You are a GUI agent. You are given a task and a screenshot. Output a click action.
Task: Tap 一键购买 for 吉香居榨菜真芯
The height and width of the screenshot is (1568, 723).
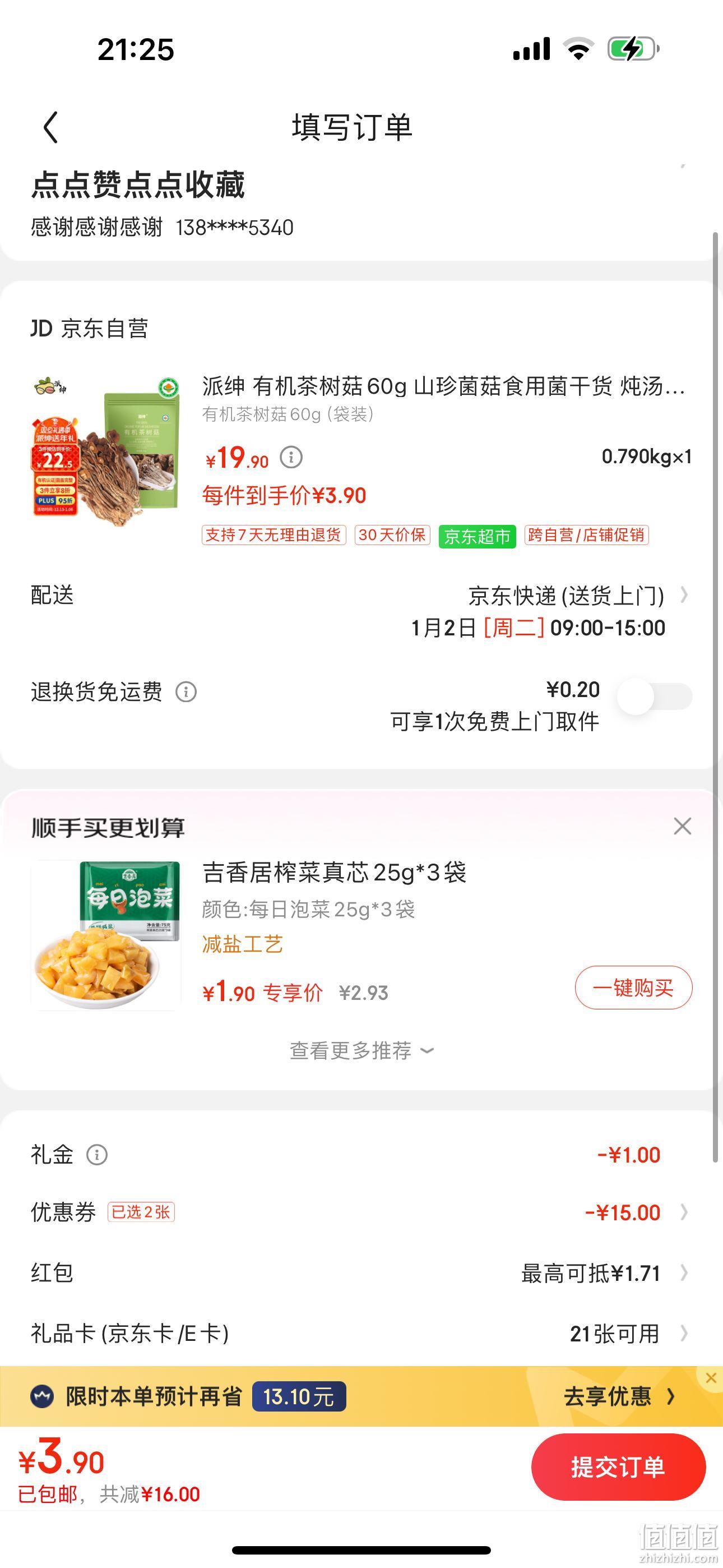click(x=633, y=988)
